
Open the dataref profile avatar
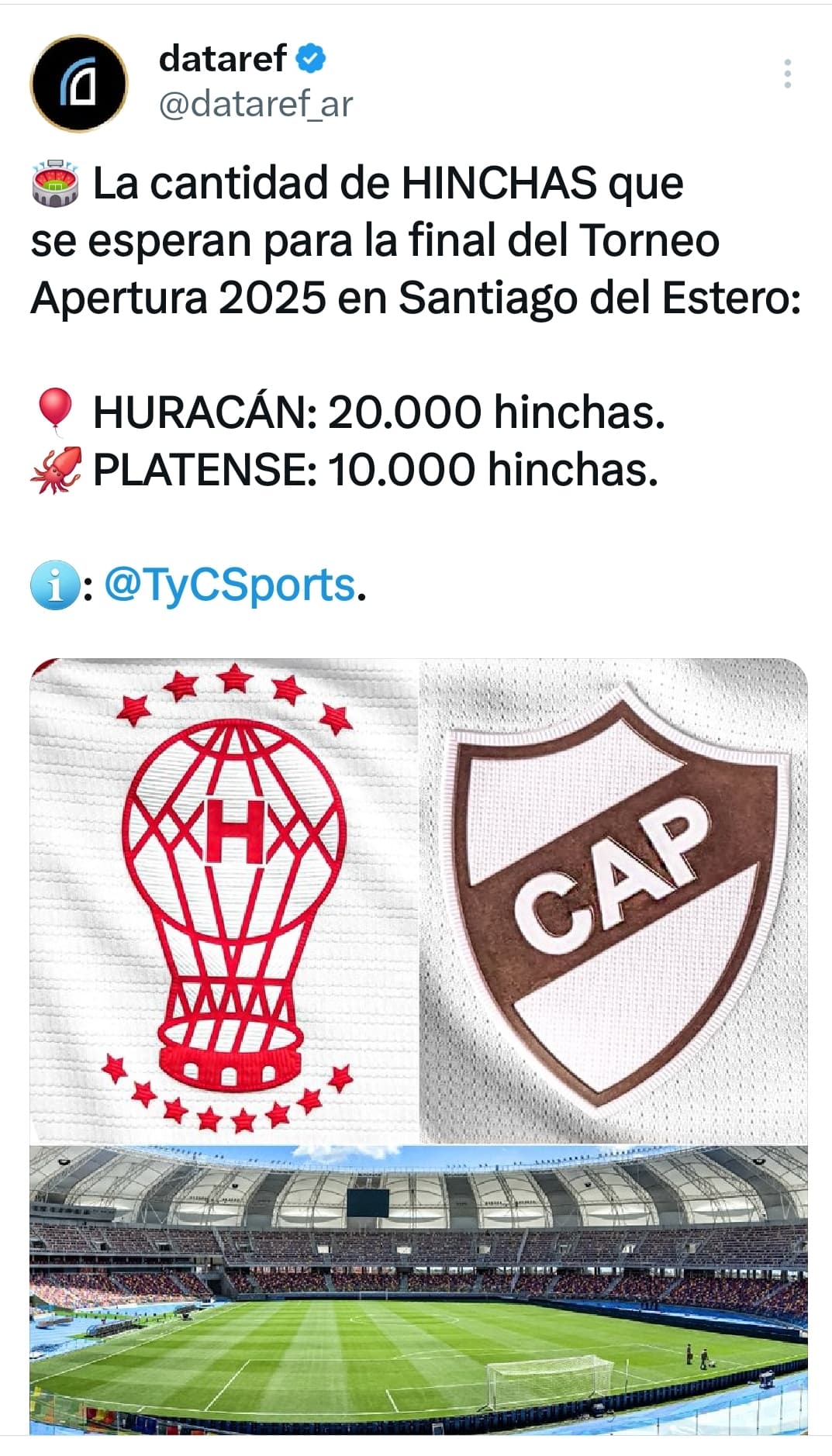pos(78,83)
